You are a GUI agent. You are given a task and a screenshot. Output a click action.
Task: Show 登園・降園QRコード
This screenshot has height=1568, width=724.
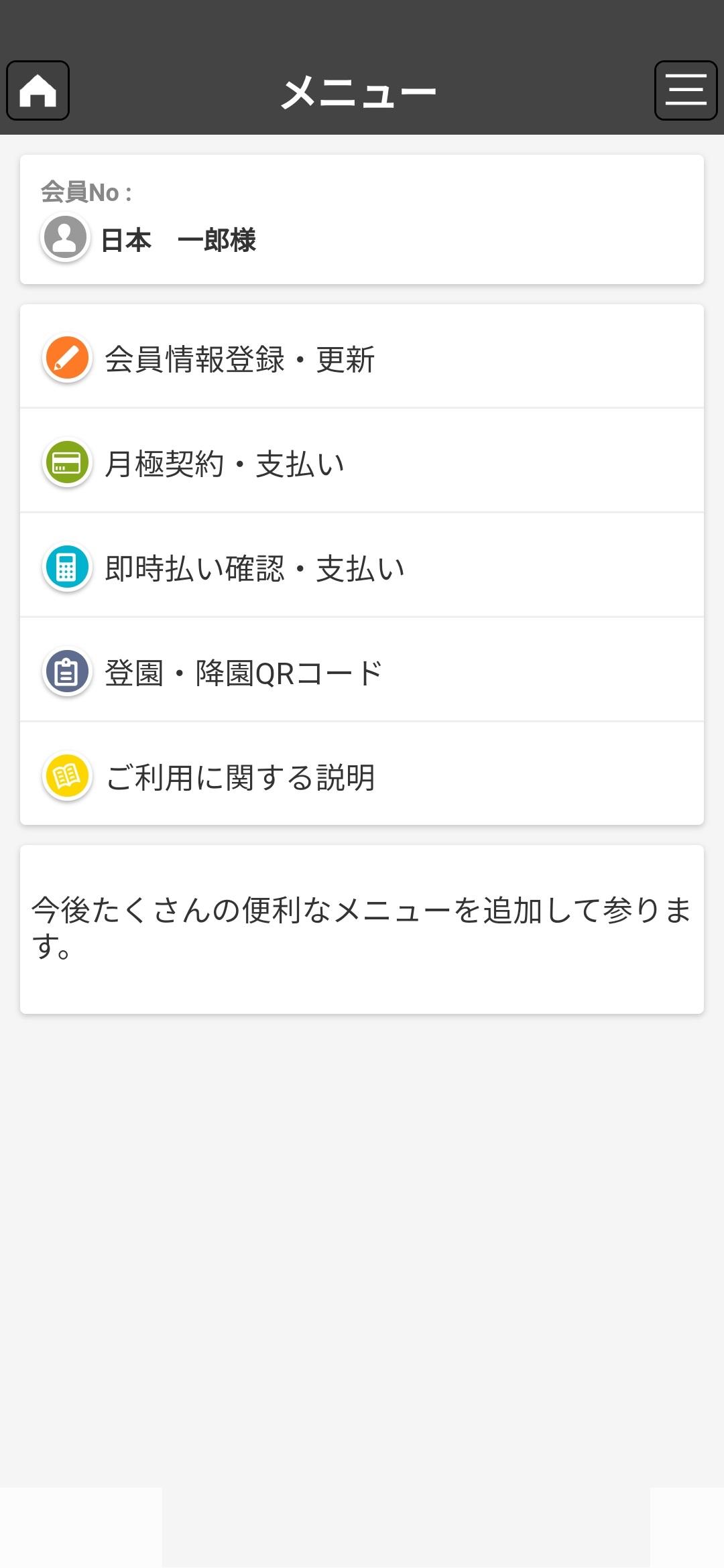tap(362, 670)
